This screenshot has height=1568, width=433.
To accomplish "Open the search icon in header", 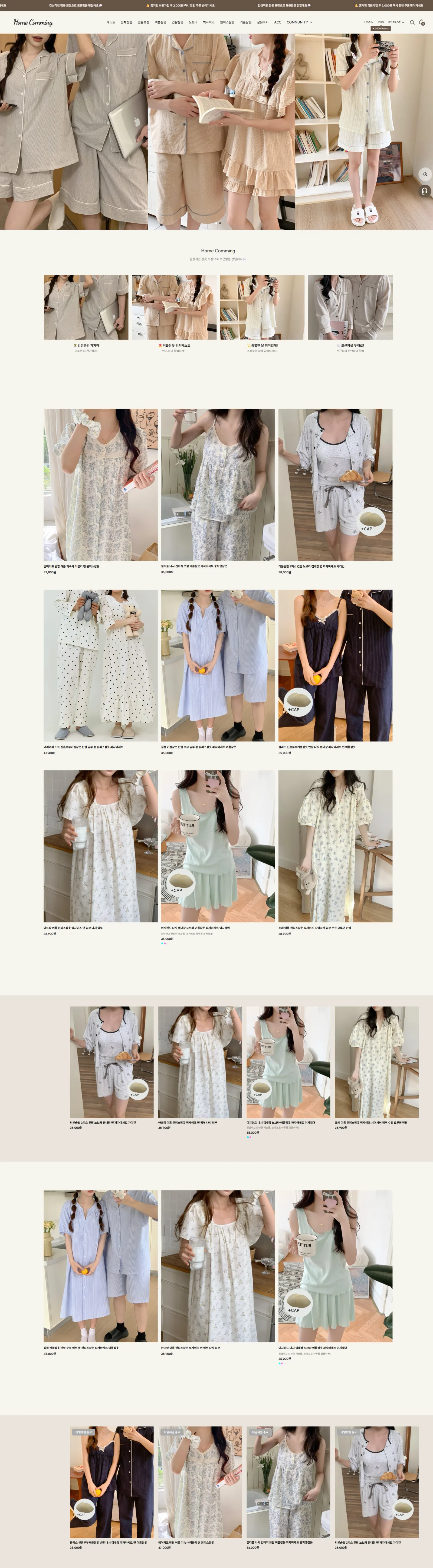I will pos(412,22).
